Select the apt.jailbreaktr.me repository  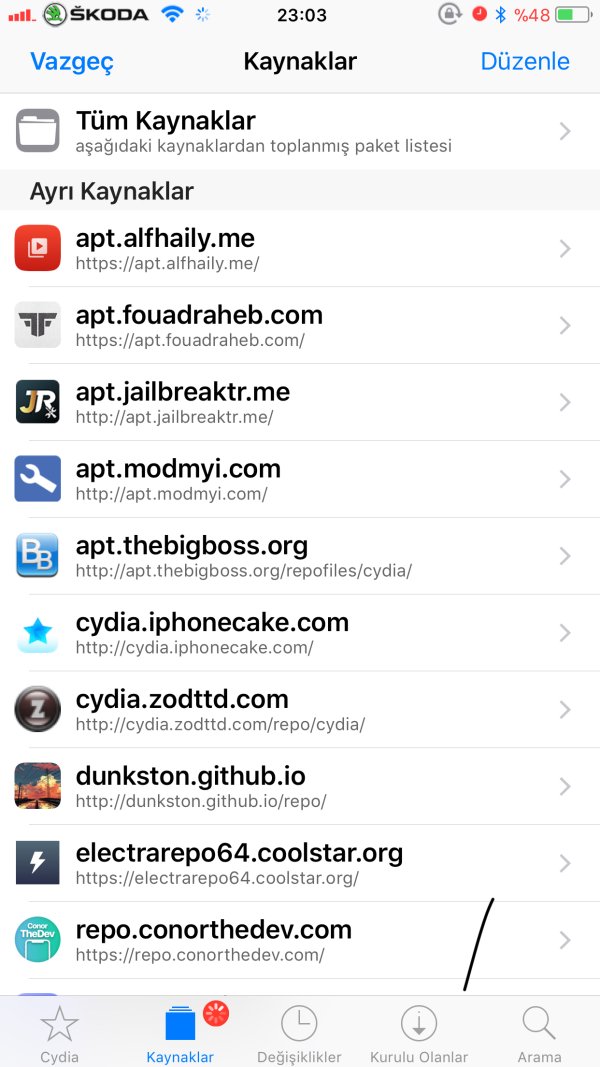[x=300, y=402]
